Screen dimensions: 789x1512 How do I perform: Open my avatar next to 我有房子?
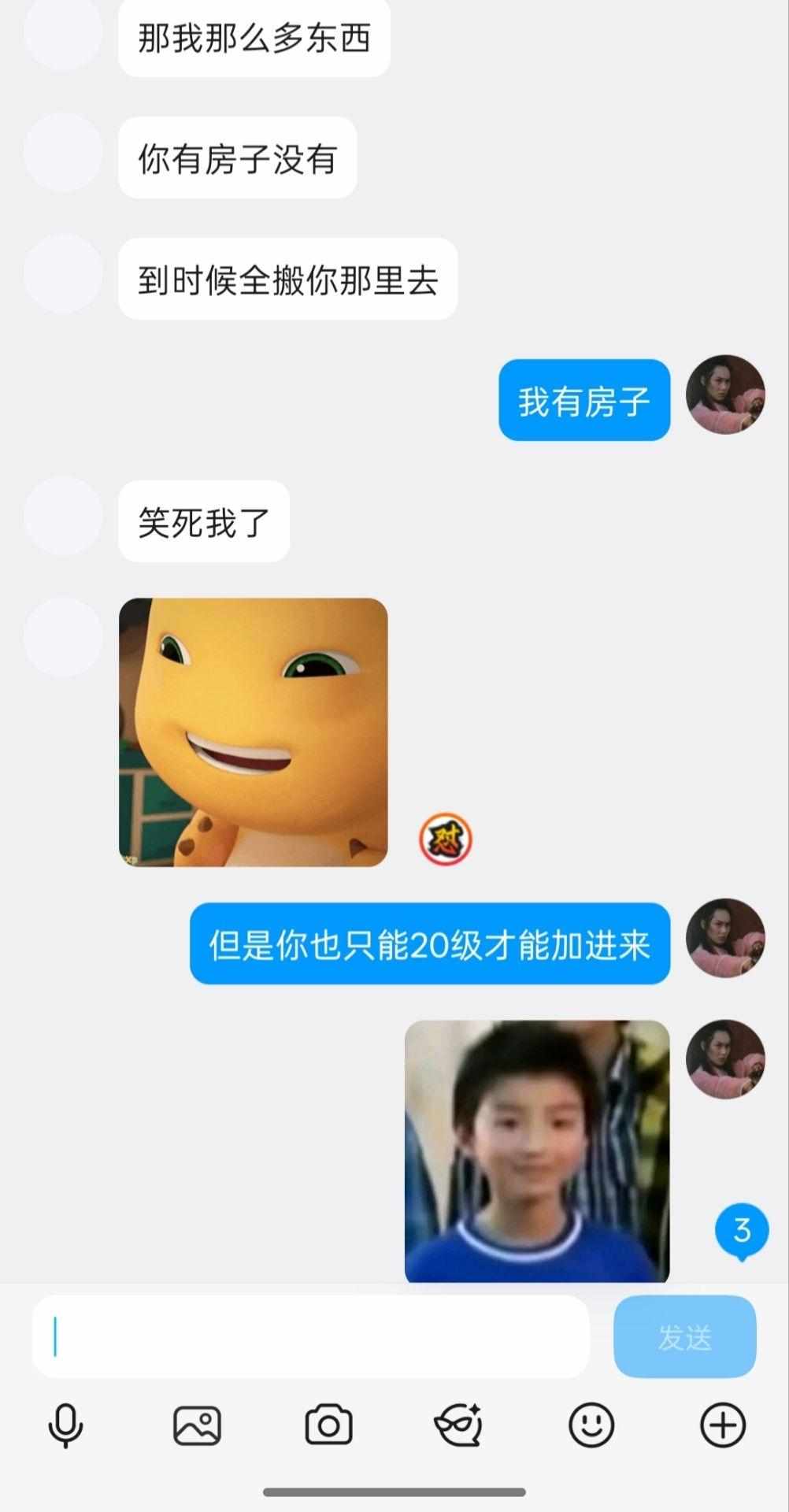coord(725,395)
